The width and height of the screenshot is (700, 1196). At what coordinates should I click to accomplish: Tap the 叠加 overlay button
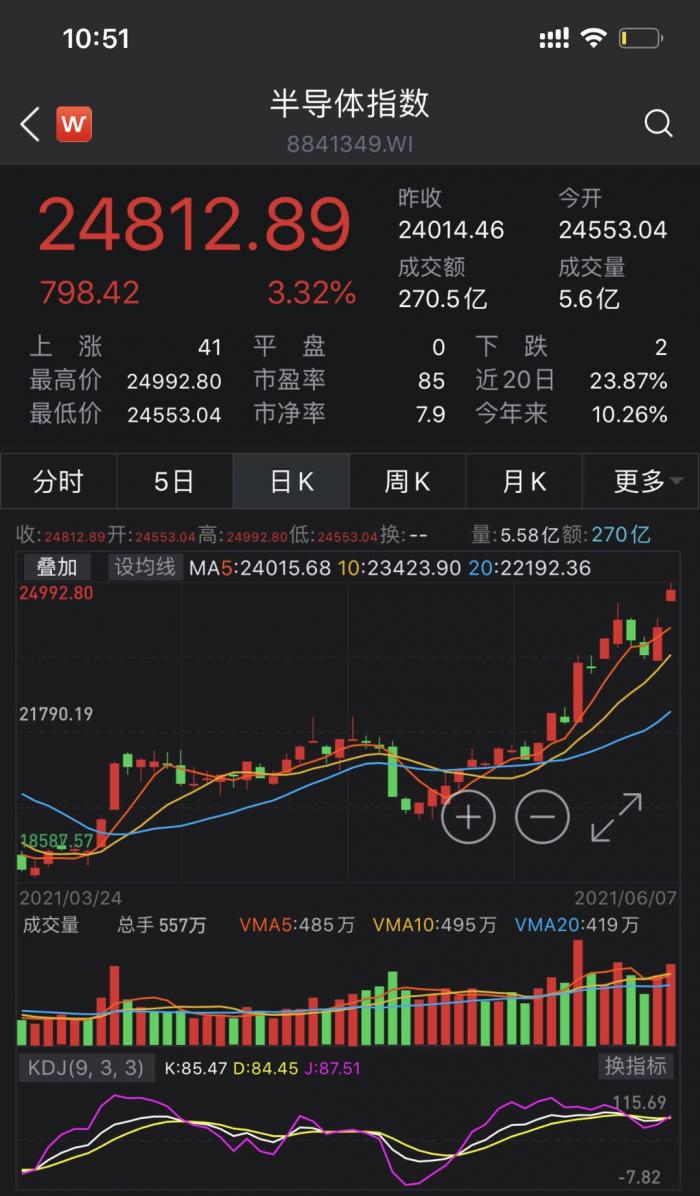pyautogui.click(x=57, y=567)
